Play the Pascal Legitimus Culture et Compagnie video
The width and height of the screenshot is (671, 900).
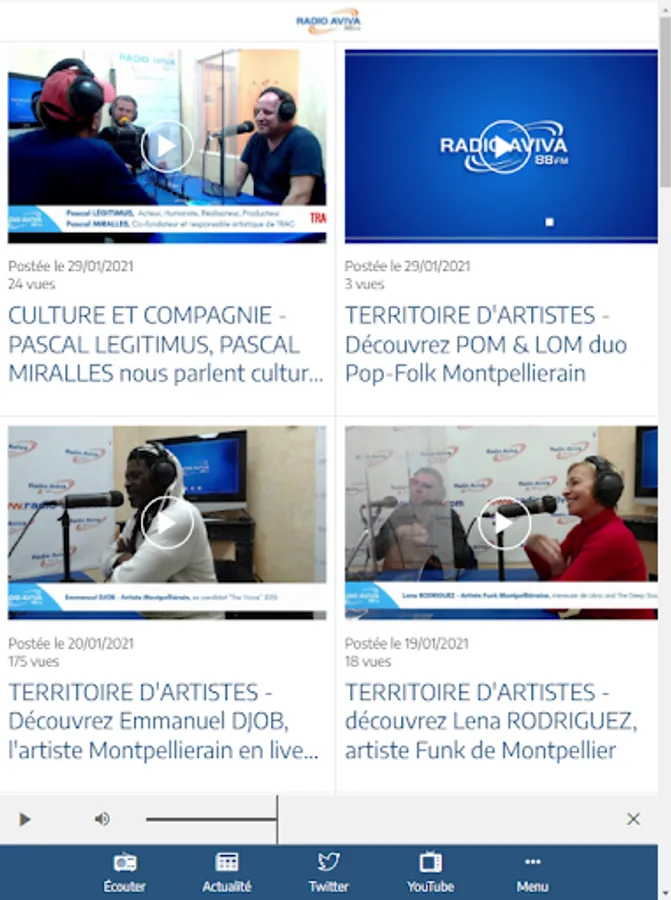pyautogui.click(x=166, y=146)
